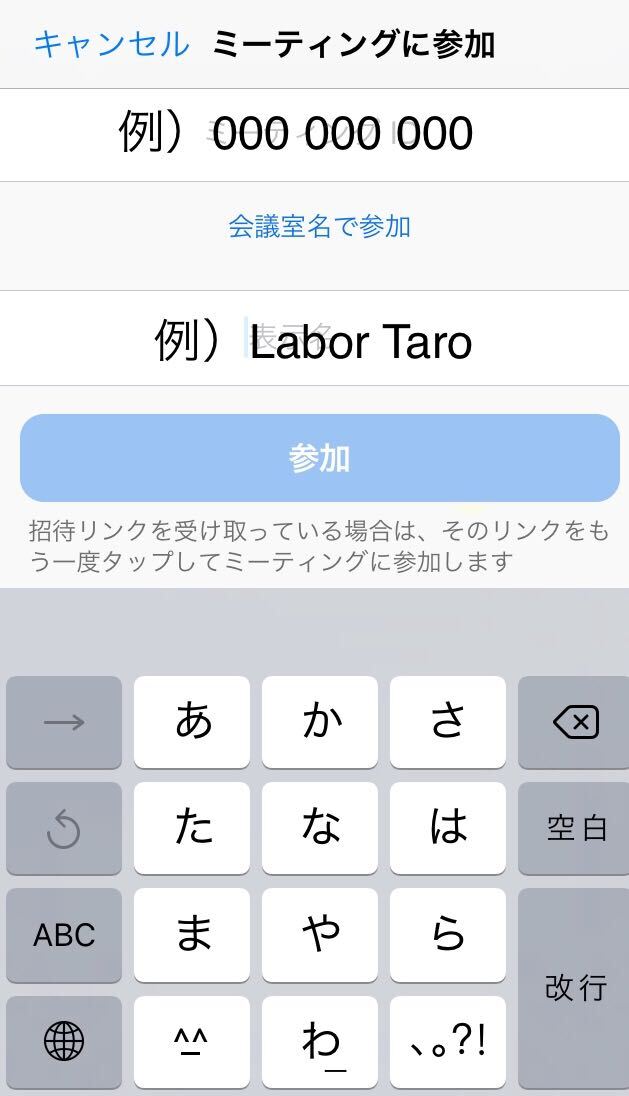Switch keyboard to ABC mode

click(64, 935)
